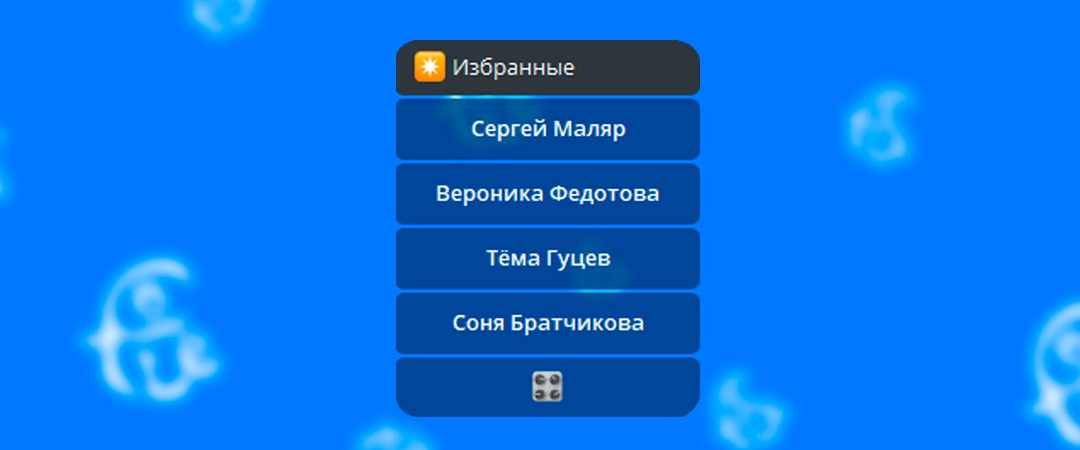This screenshot has height=450, width=1080.
Task: Tap the four-dot grid icon button
Action: tap(548, 387)
